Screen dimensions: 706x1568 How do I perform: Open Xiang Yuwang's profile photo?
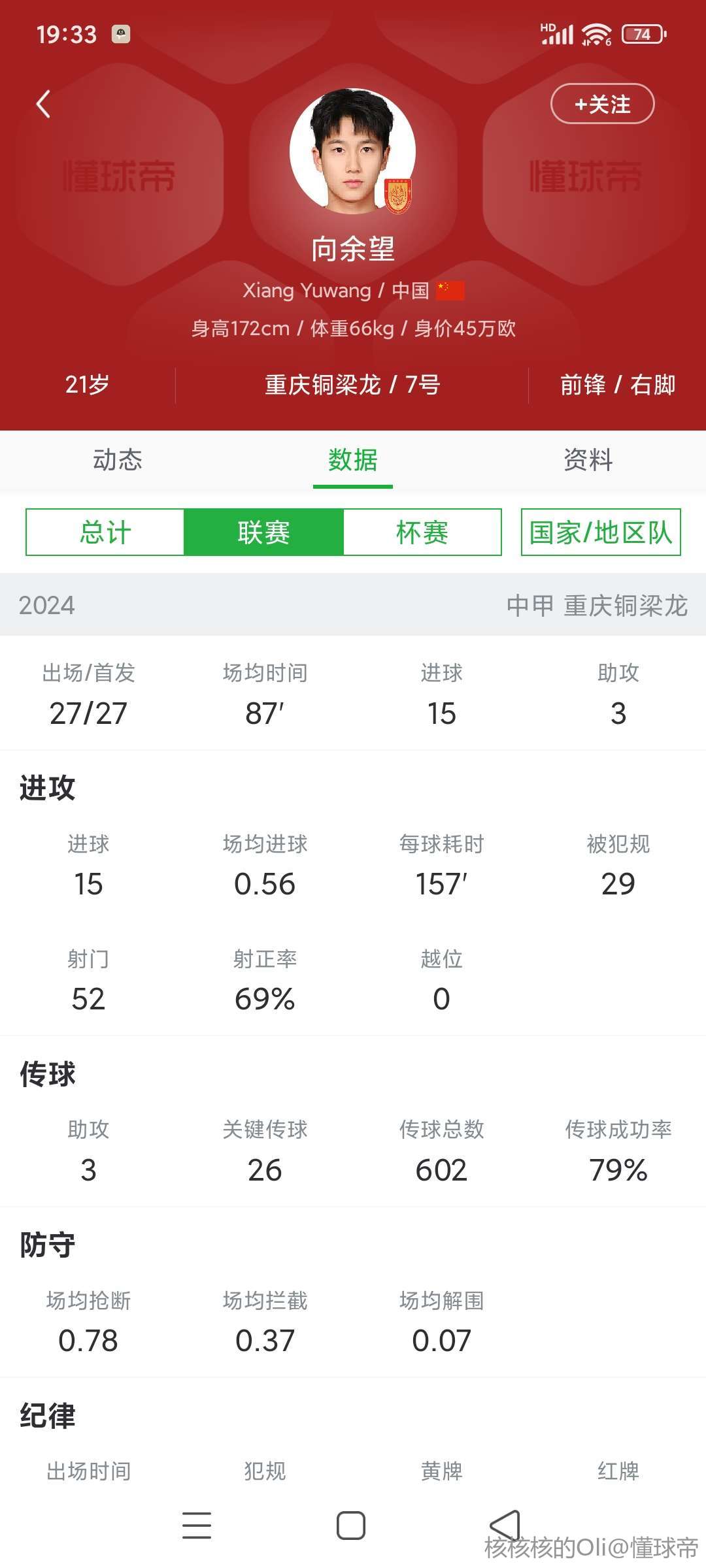[x=352, y=152]
